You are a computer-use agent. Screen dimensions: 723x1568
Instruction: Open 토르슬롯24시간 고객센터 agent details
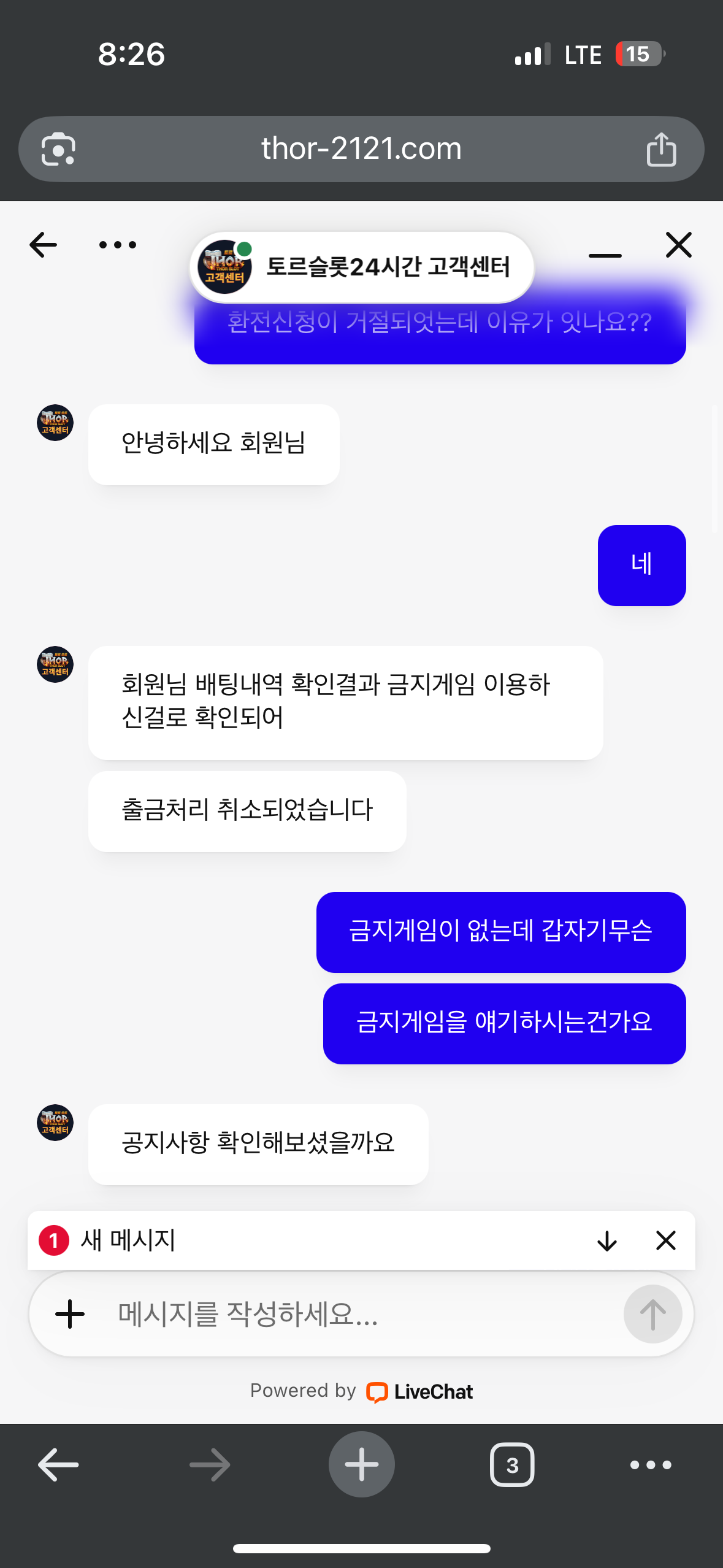pos(362,267)
